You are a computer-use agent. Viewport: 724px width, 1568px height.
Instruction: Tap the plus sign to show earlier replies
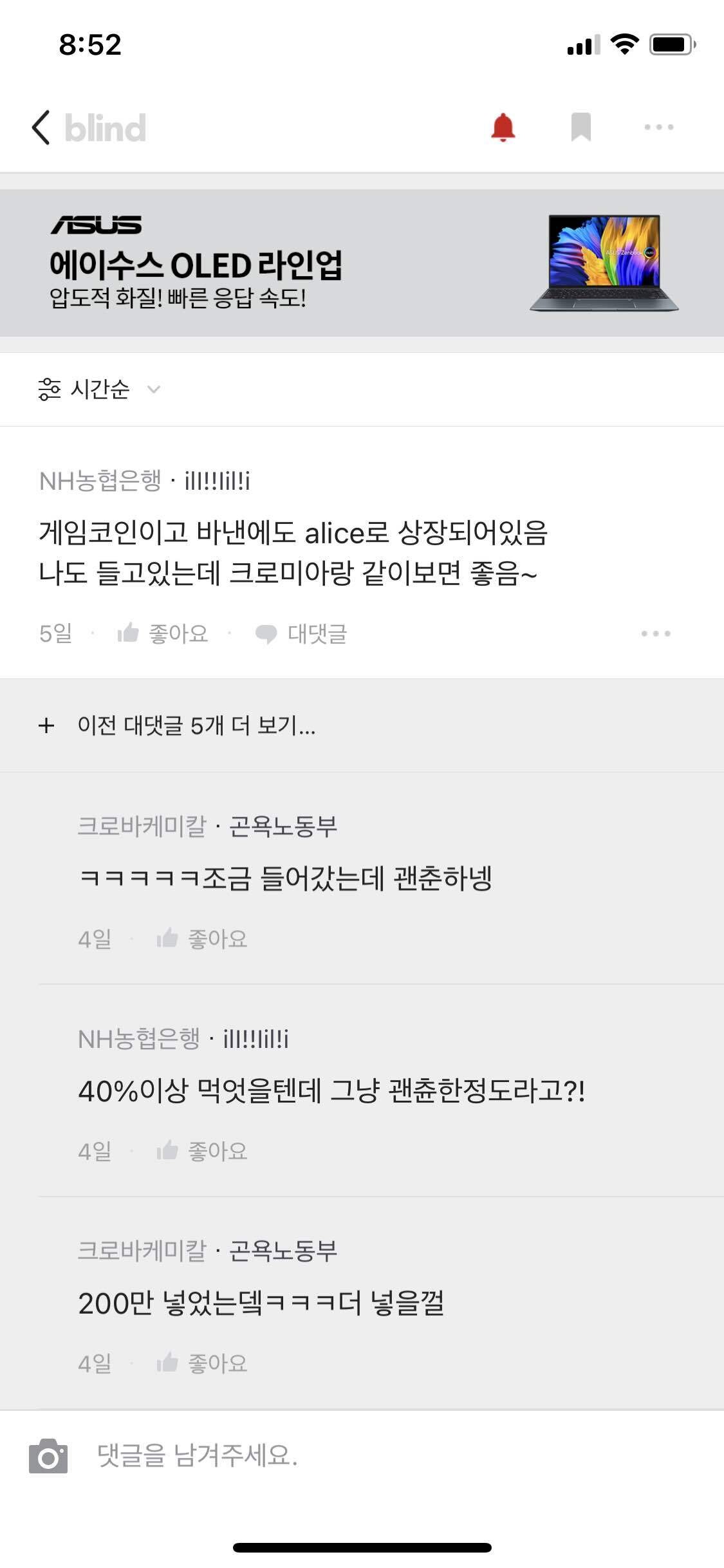coord(45,725)
